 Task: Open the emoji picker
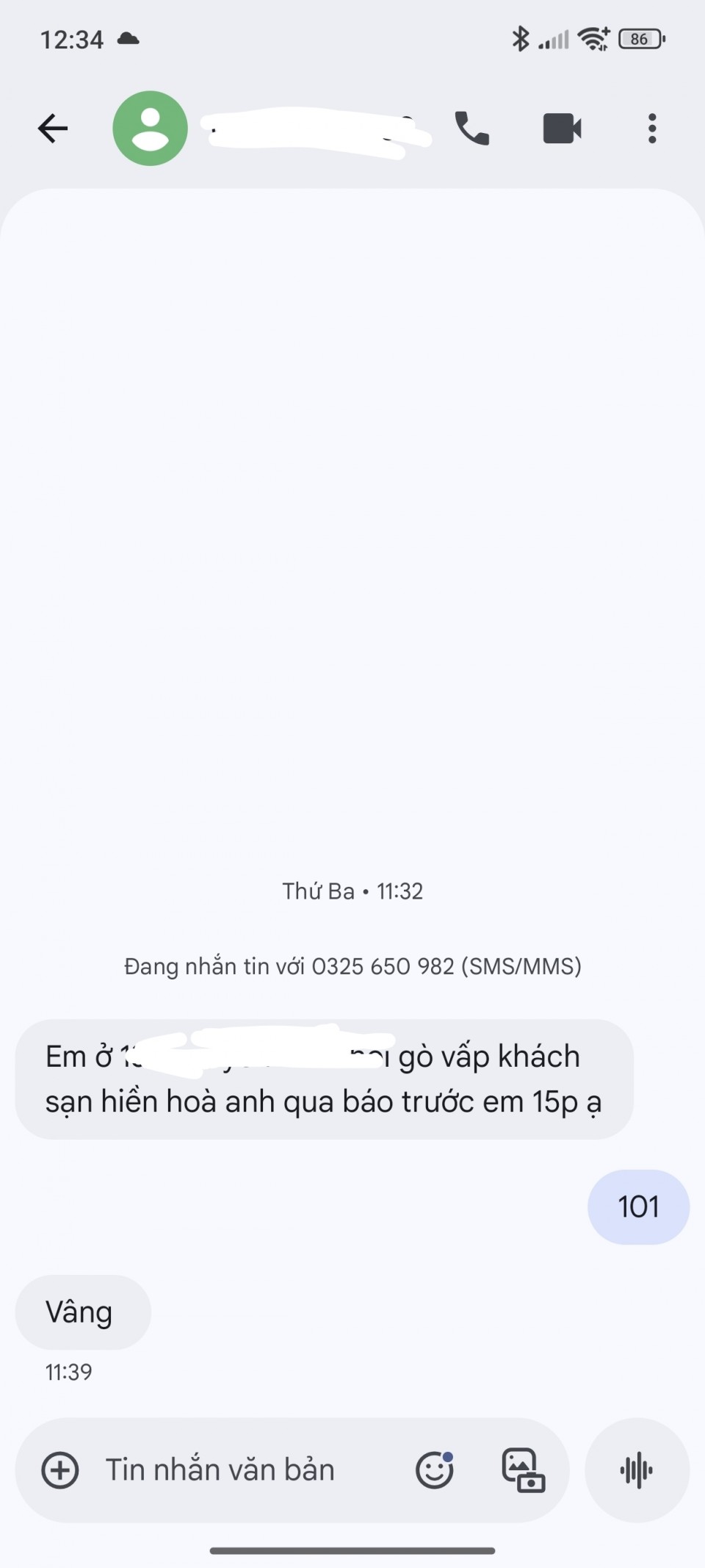point(435,1470)
